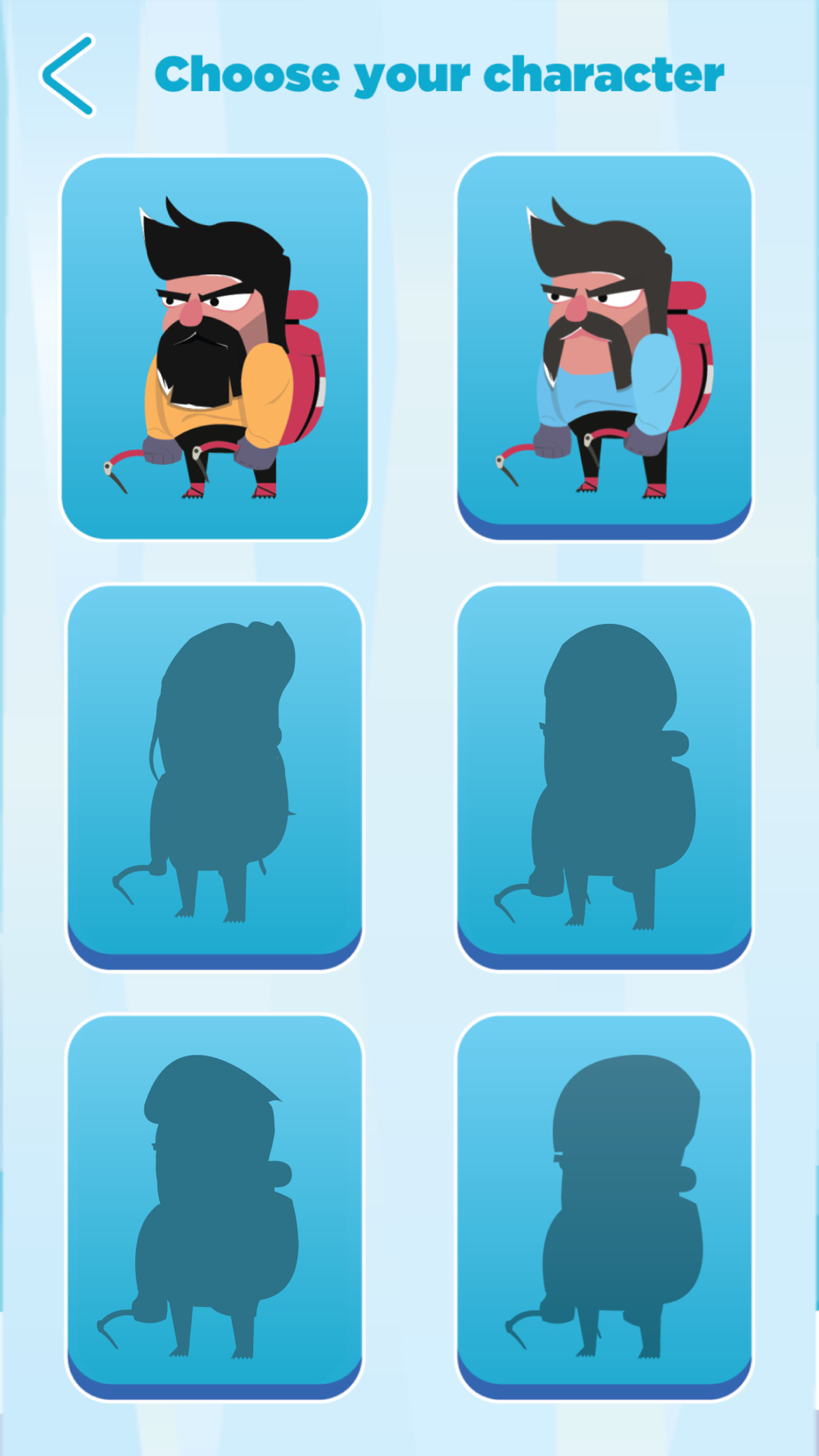Image resolution: width=819 pixels, height=1456 pixels.
Task: Tap the locked silhouette with long ponytail
Action: tap(215, 777)
